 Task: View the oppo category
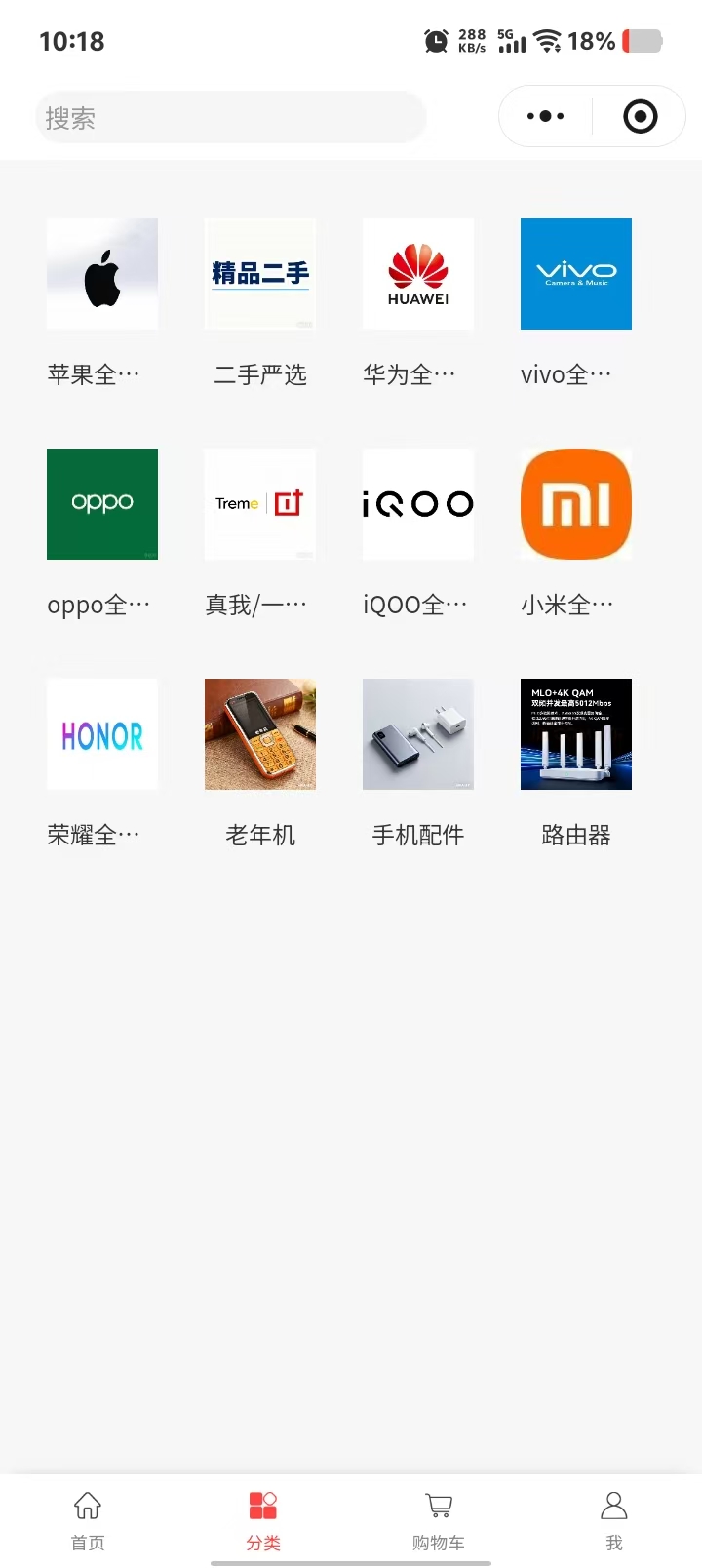[x=102, y=504]
